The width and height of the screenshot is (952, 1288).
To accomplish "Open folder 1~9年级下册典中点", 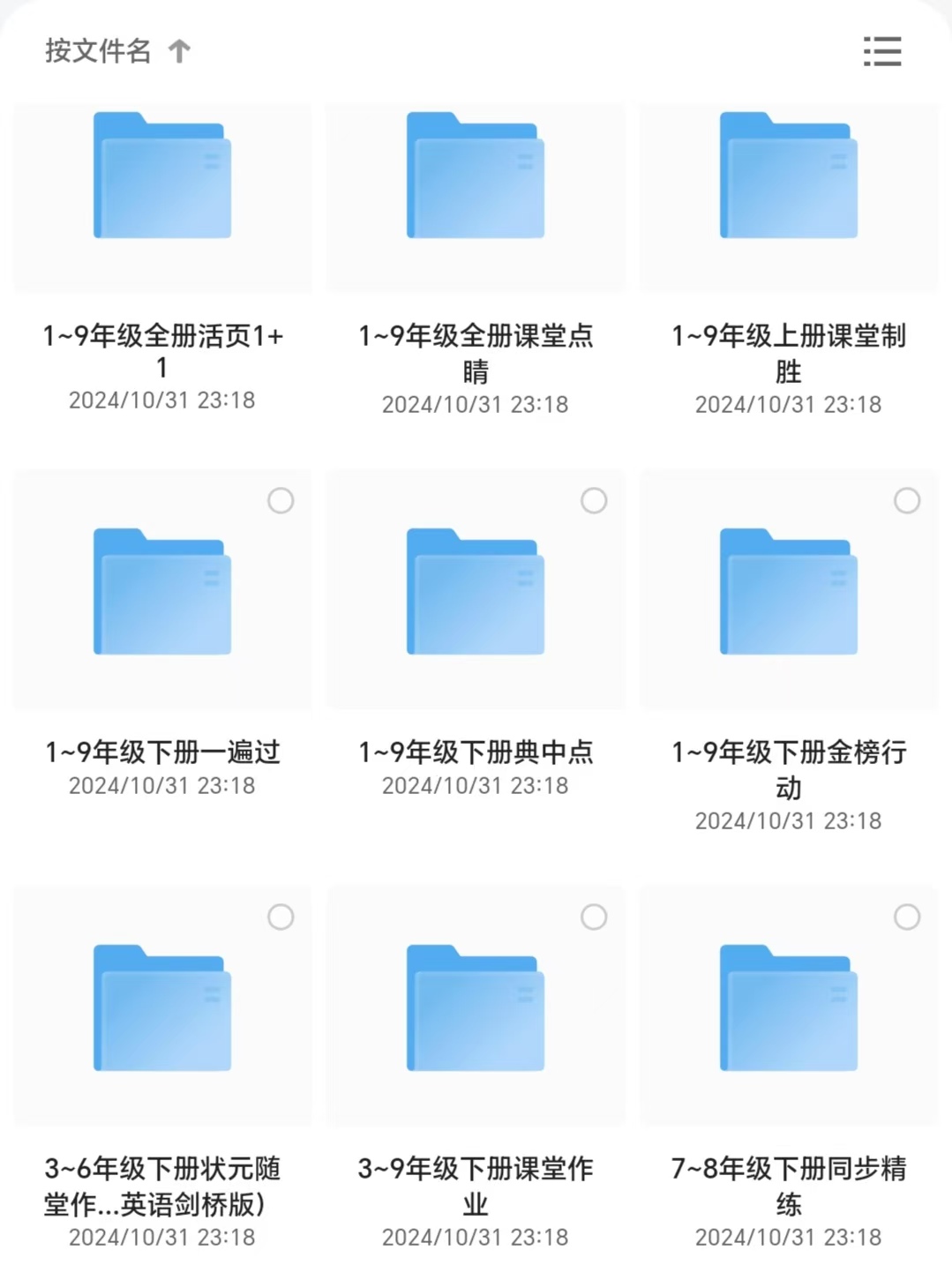I will click(x=476, y=593).
